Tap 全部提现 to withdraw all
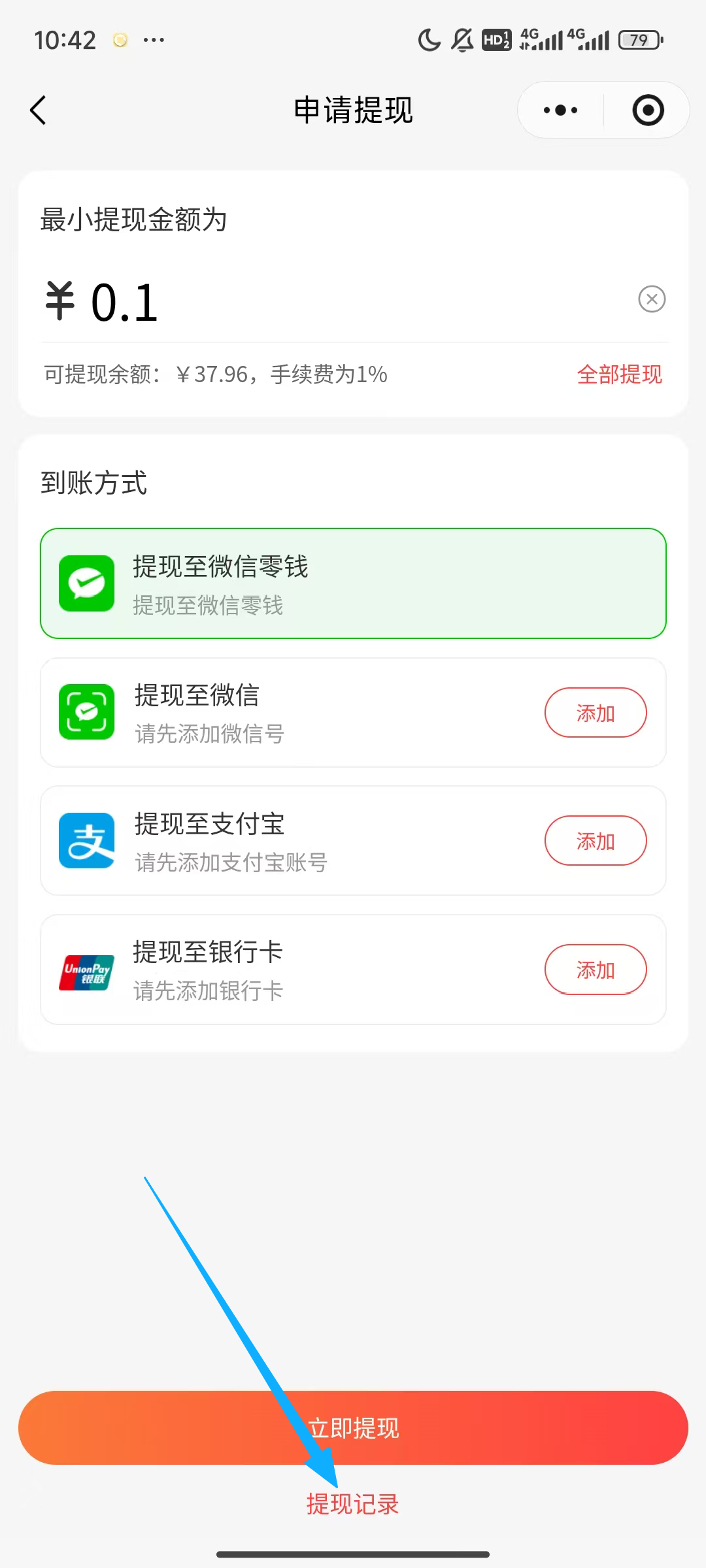Image resolution: width=706 pixels, height=1568 pixels. click(619, 374)
